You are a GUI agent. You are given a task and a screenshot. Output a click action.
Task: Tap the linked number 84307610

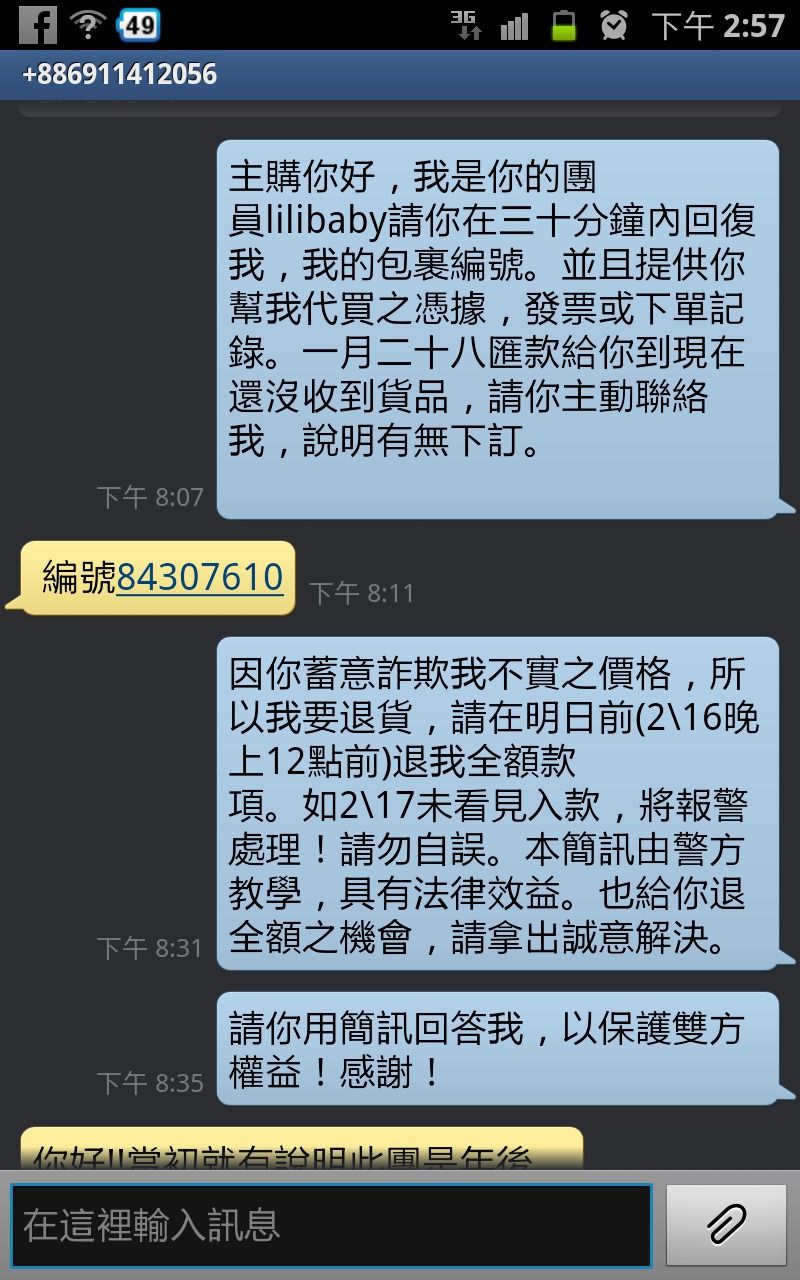click(x=200, y=577)
